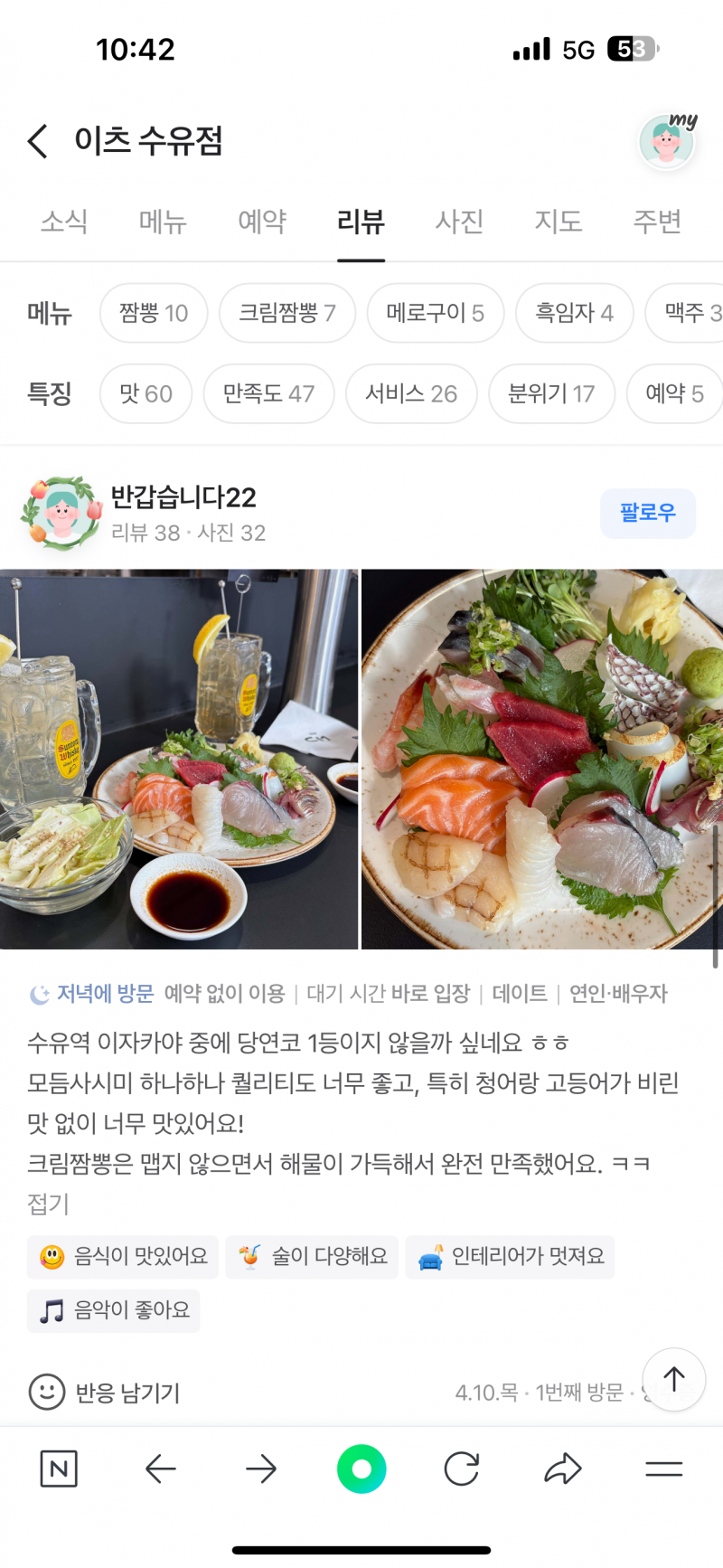Leave a reaction via 반응 남기기

[x=105, y=1393]
